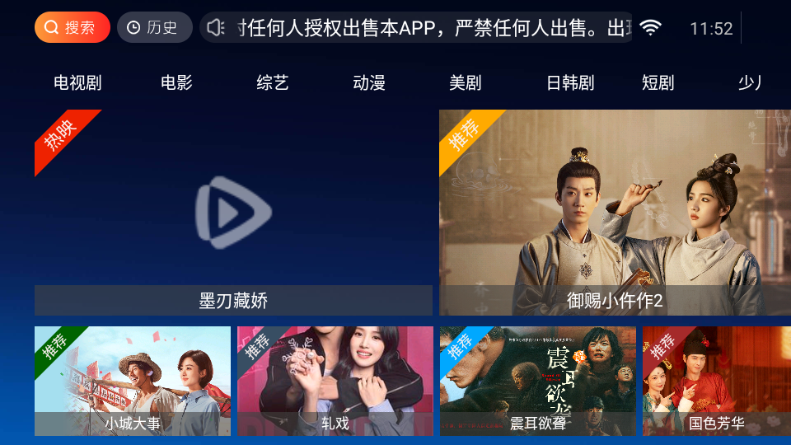
Task: Select the 综艺 category tab
Action: point(273,83)
